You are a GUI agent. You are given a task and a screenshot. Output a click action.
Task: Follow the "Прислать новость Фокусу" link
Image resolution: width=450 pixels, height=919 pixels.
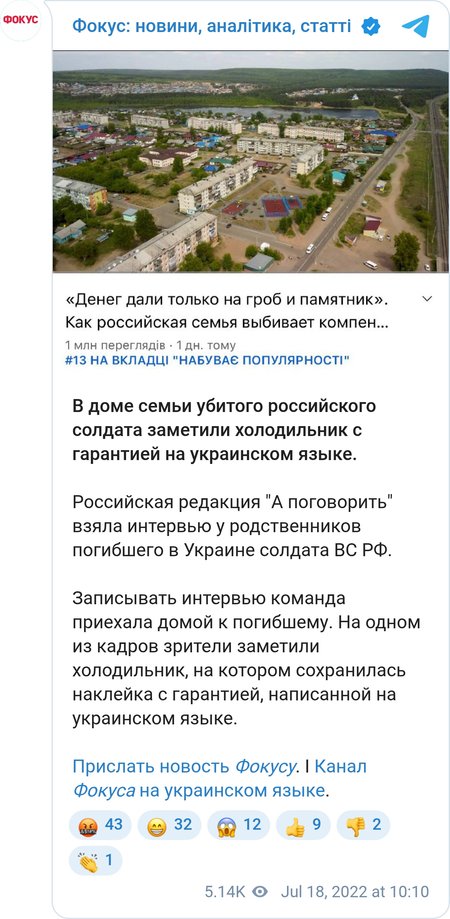click(185, 766)
